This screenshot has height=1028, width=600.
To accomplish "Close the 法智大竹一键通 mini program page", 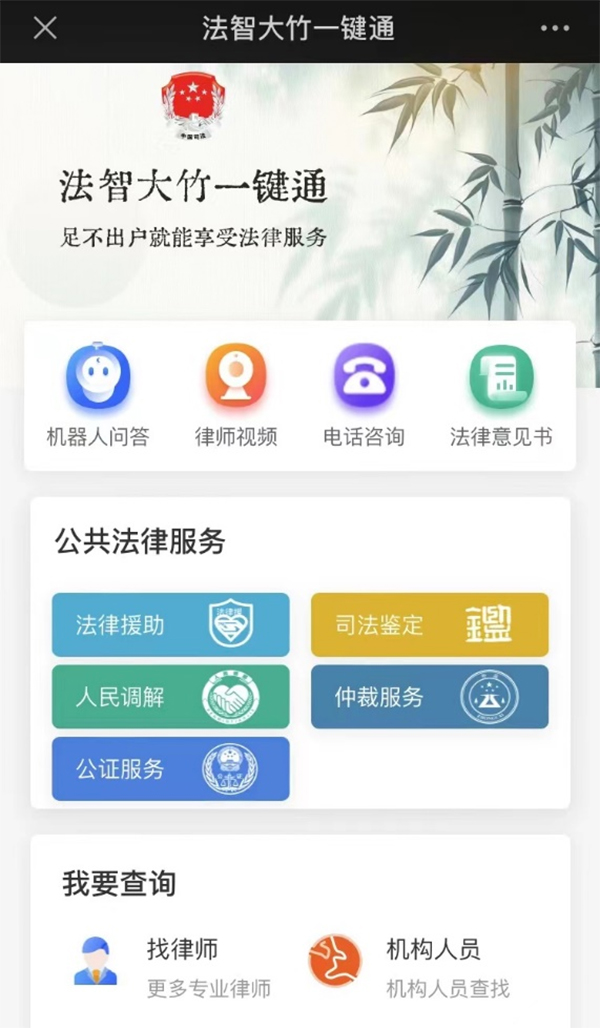I will pos(45,28).
